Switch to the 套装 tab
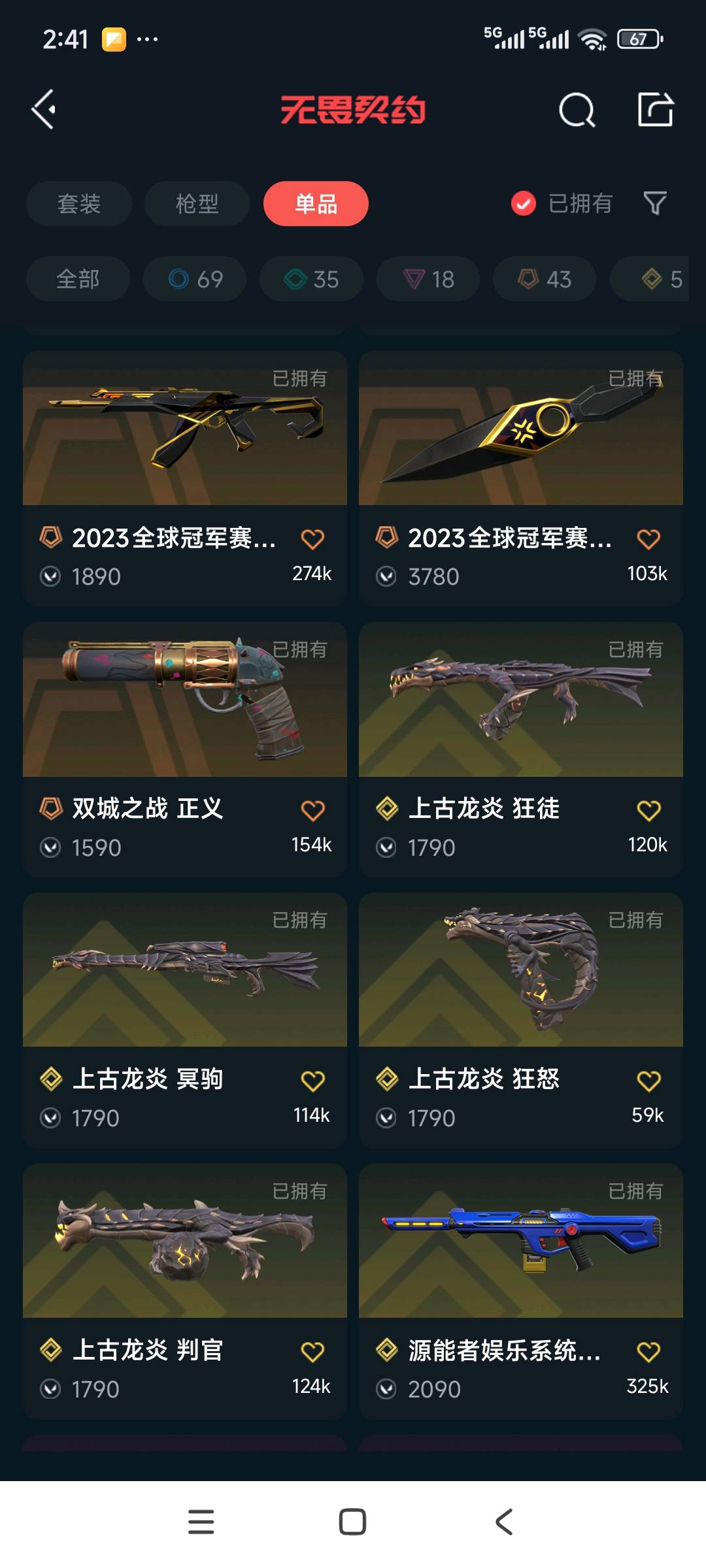Image resolution: width=706 pixels, height=1568 pixels. tap(79, 204)
